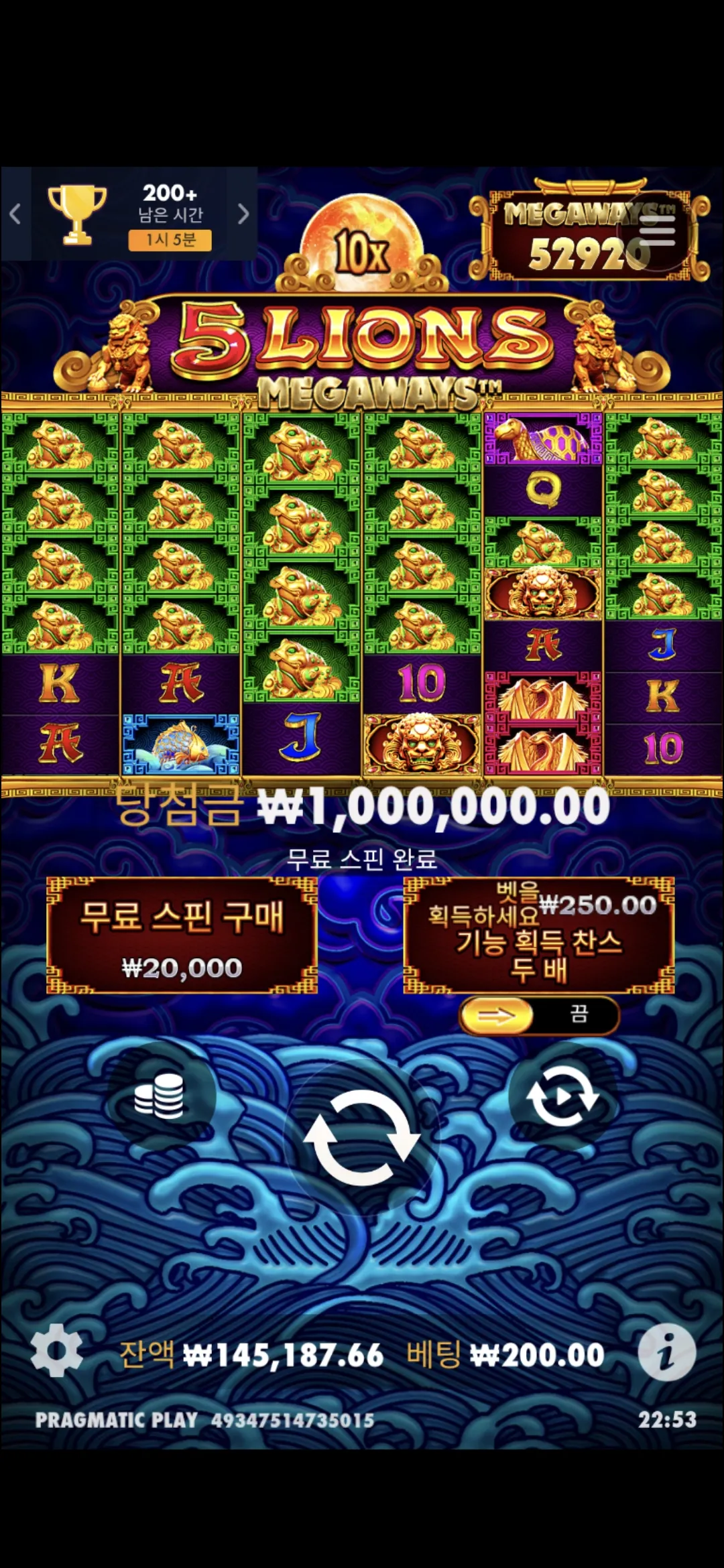Go to the previous tournament banner
724x1568 pixels.
click(15, 214)
